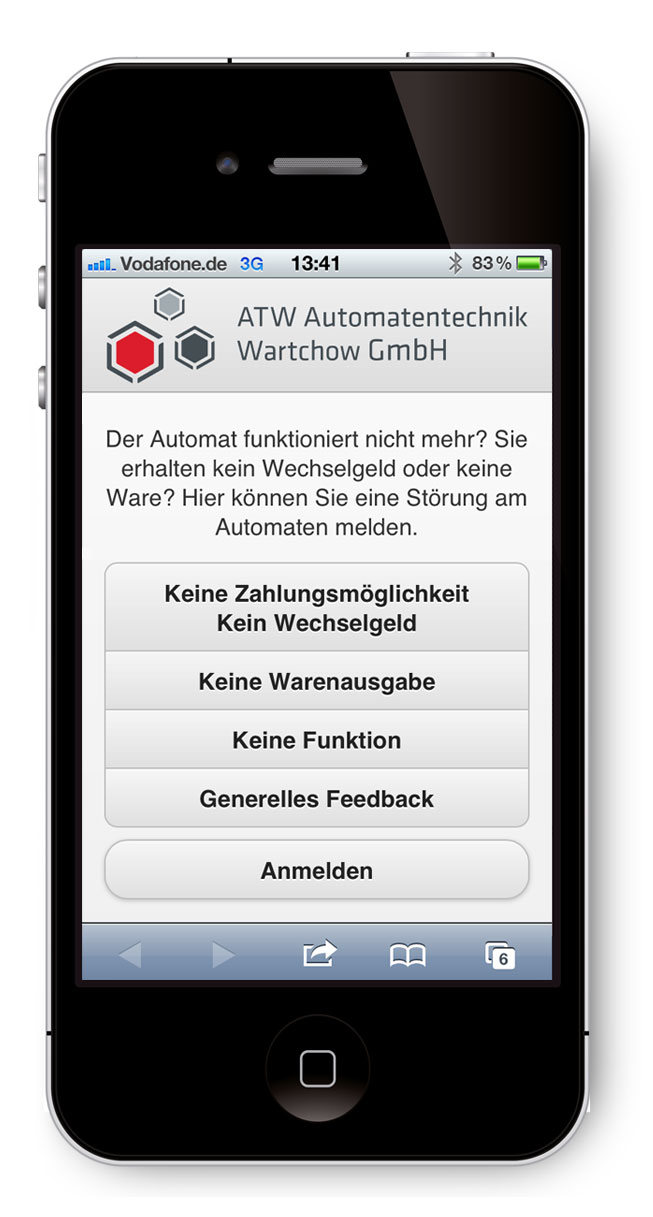
Task: Report Keine Warenausgabe
Action: [x=317, y=682]
